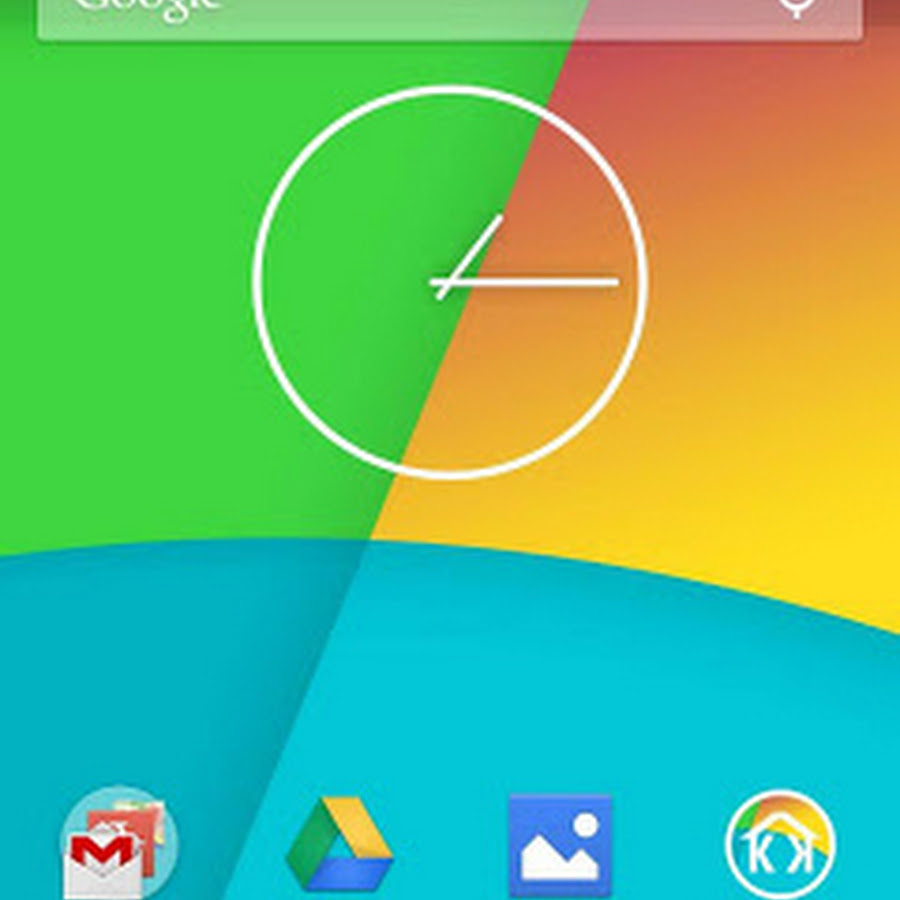Start voice search with the microphone
Image resolution: width=900 pixels, height=900 pixels.
point(795,10)
